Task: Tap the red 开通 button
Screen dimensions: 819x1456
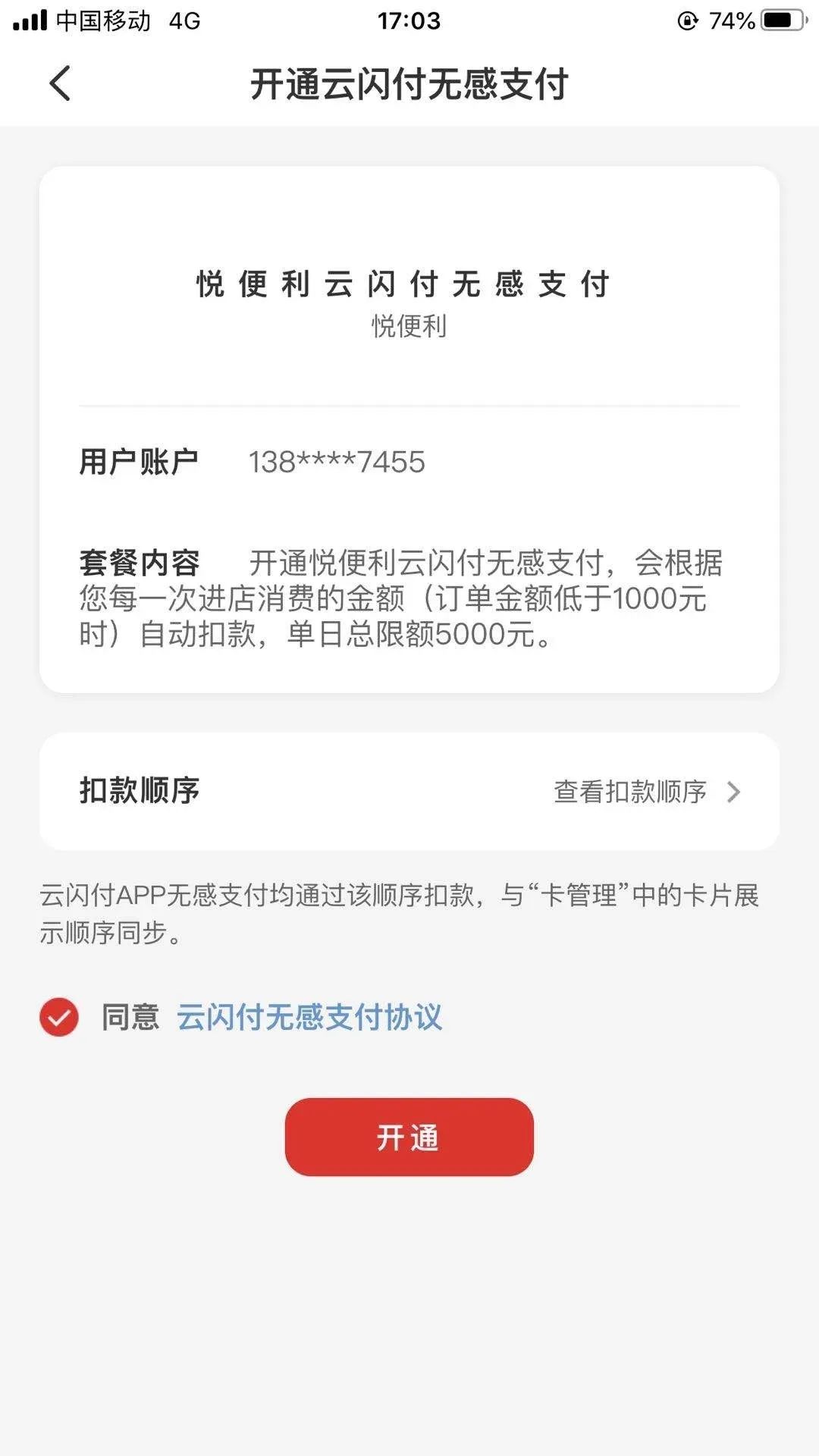Action: (x=409, y=1137)
